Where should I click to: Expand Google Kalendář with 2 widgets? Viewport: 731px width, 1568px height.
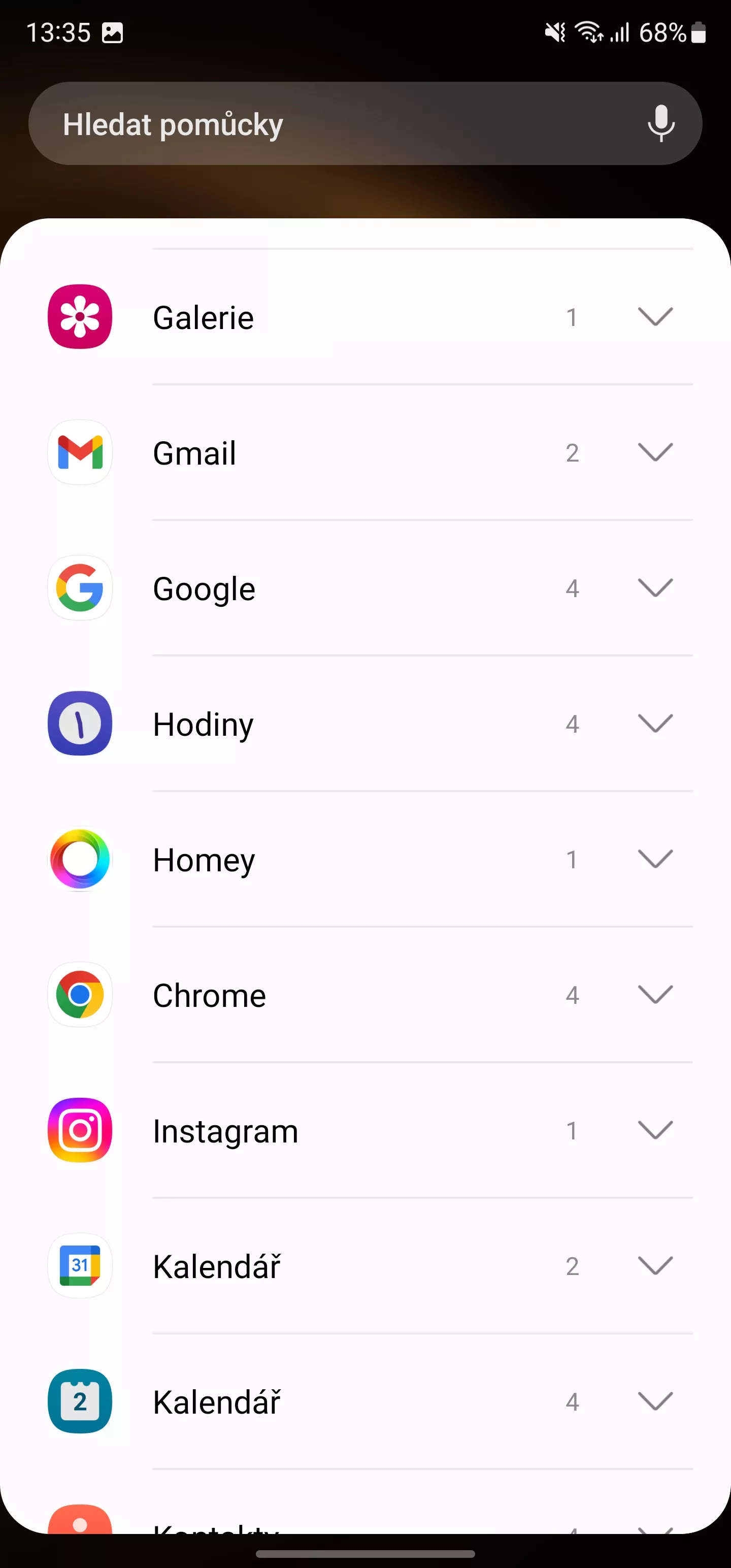pyautogui.click(x=365, y=1266)
